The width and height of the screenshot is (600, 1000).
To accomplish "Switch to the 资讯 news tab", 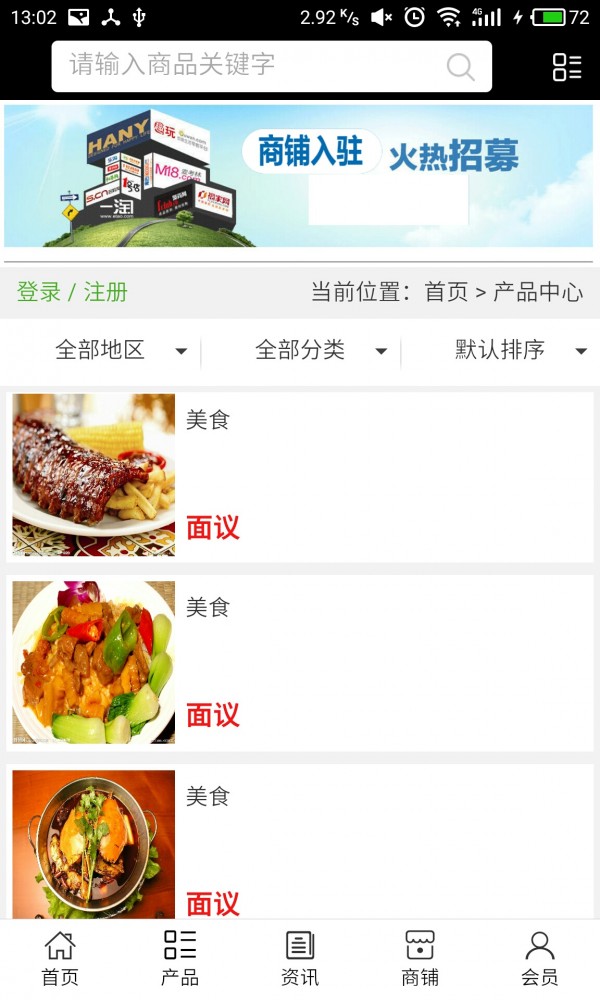I will [300, 958].
